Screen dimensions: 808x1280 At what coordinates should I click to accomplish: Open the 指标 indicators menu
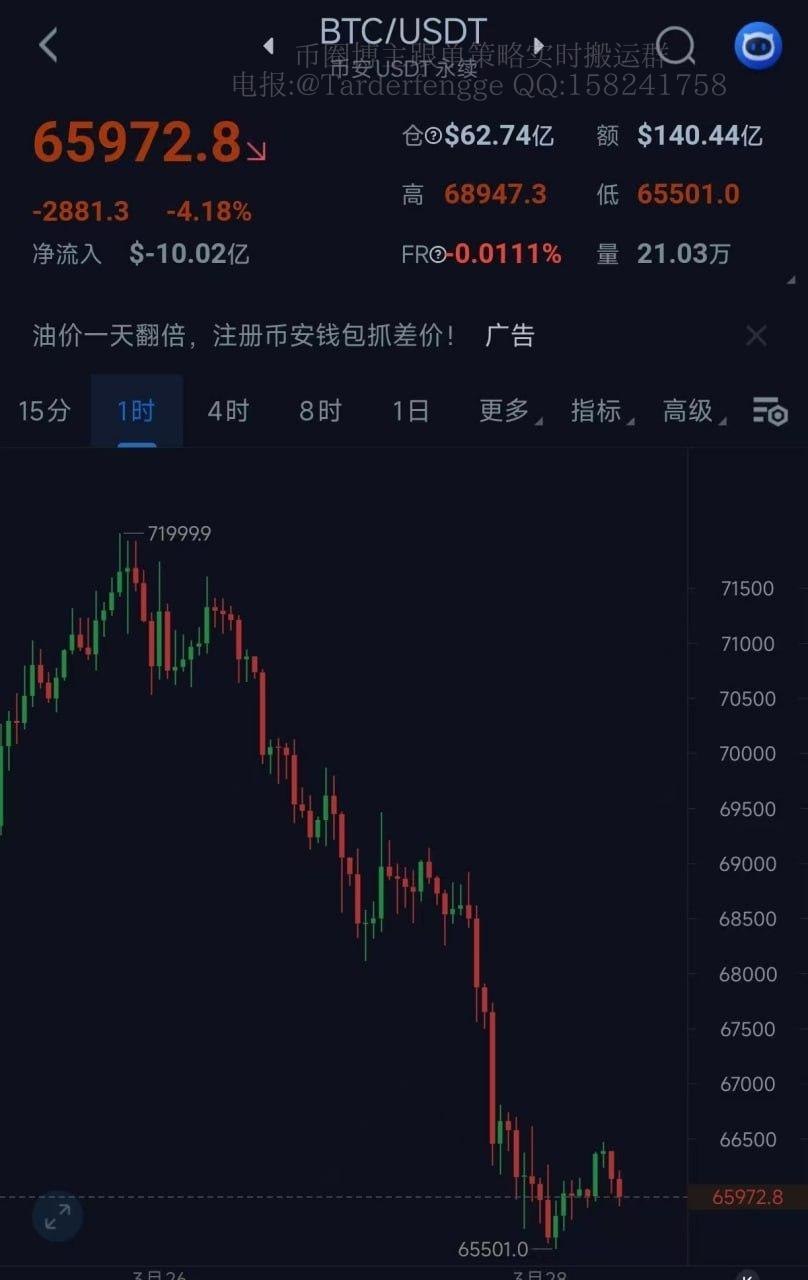[x=597, y=411]
